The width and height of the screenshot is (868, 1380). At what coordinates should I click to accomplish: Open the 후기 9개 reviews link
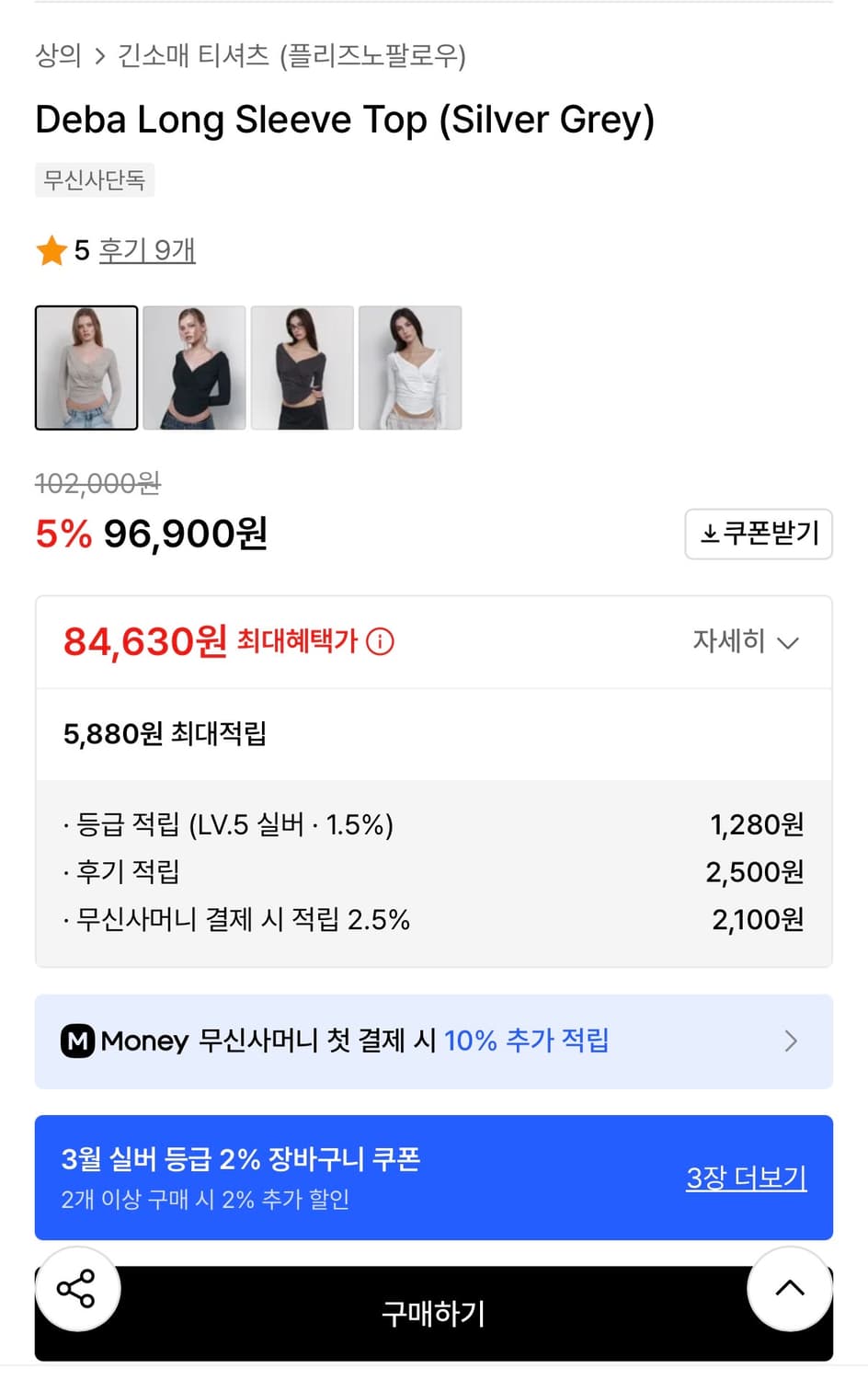(147, 248)
